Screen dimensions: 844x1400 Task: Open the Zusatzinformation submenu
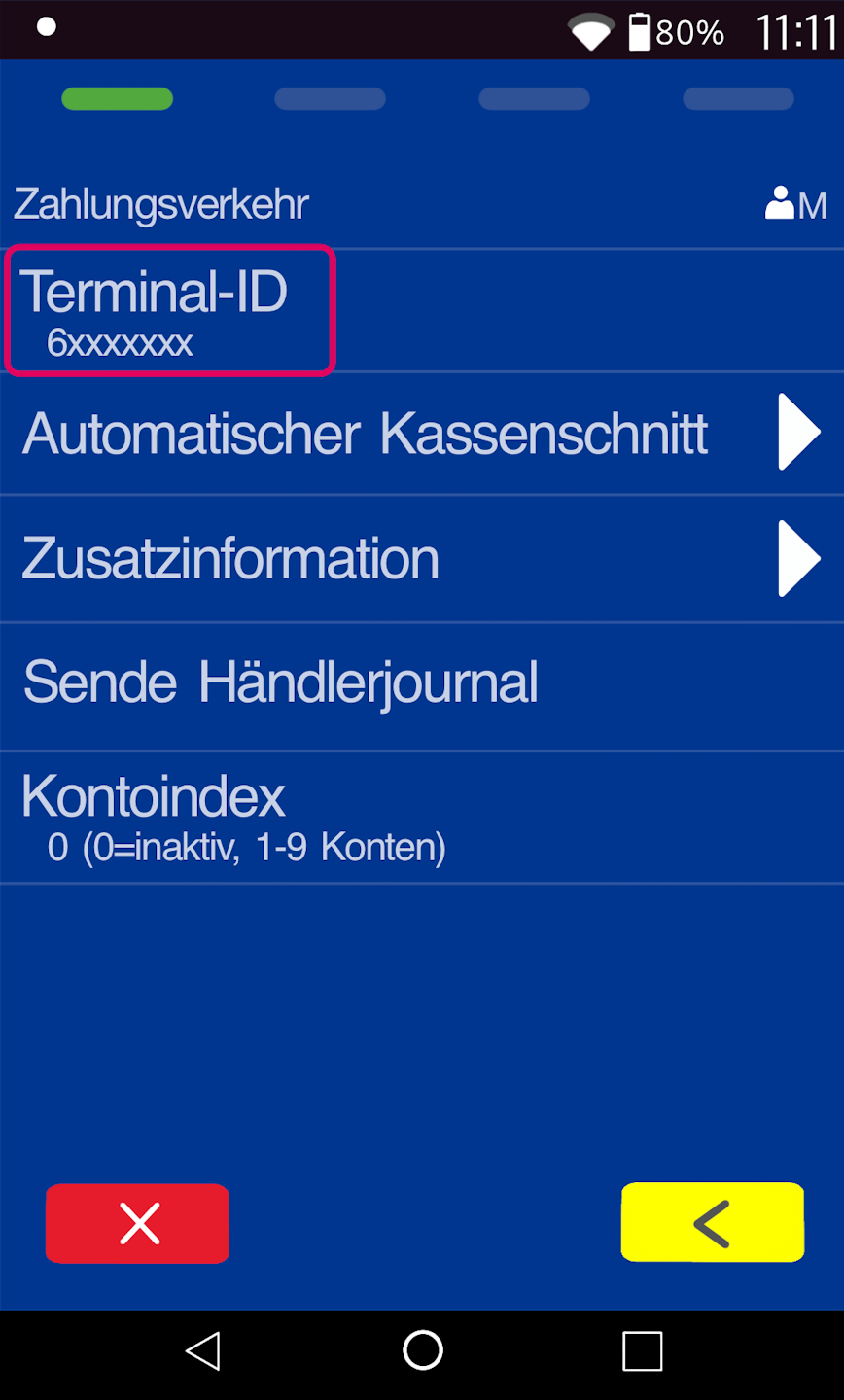(421, 559)
